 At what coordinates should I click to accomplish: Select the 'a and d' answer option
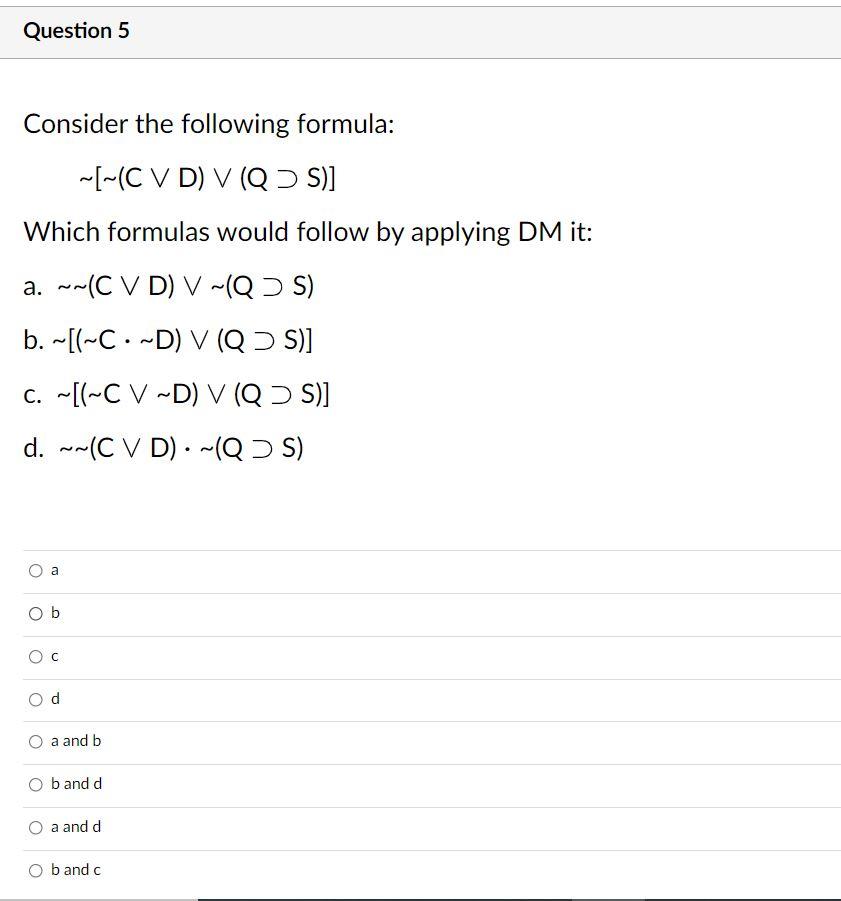point(36,827)
